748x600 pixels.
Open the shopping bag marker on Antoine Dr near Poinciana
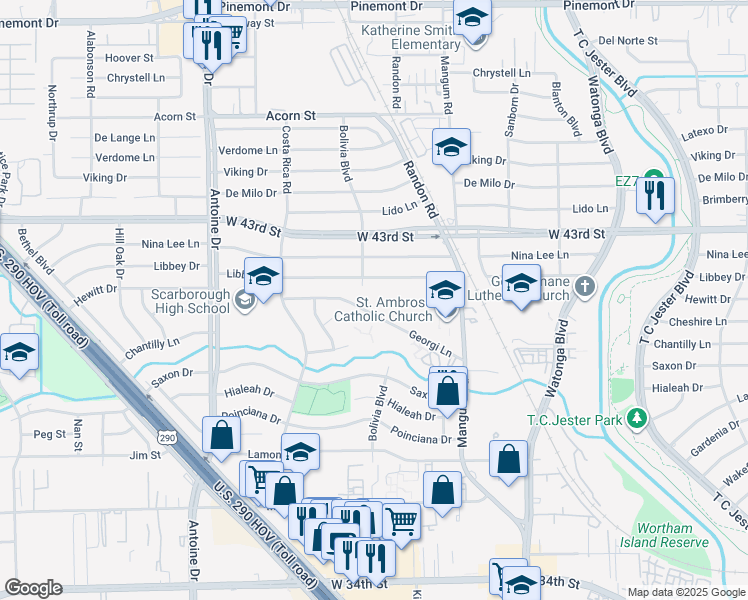[x=221, y=436]
